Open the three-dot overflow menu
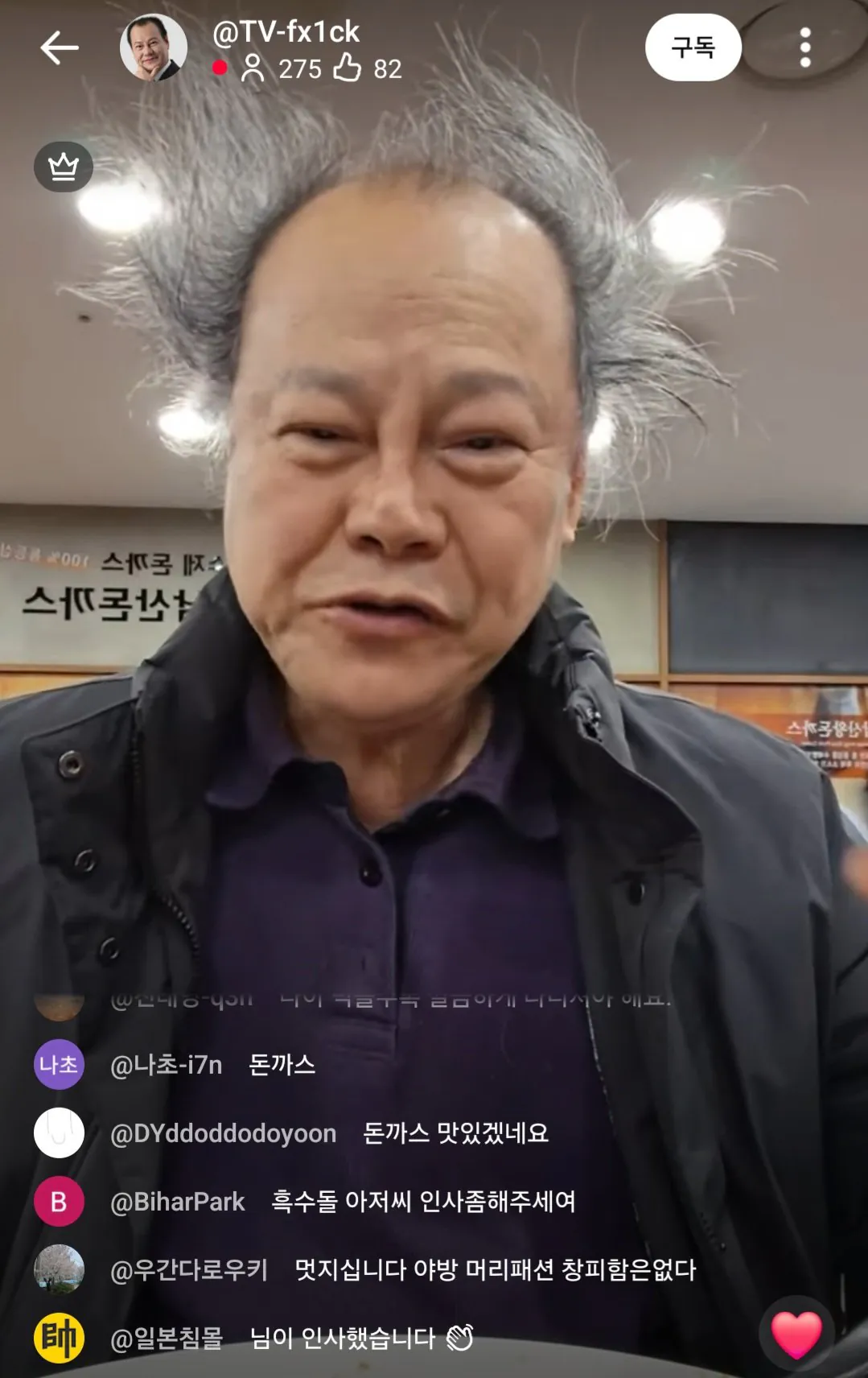 pyautogui.click(x=804, y=47)
